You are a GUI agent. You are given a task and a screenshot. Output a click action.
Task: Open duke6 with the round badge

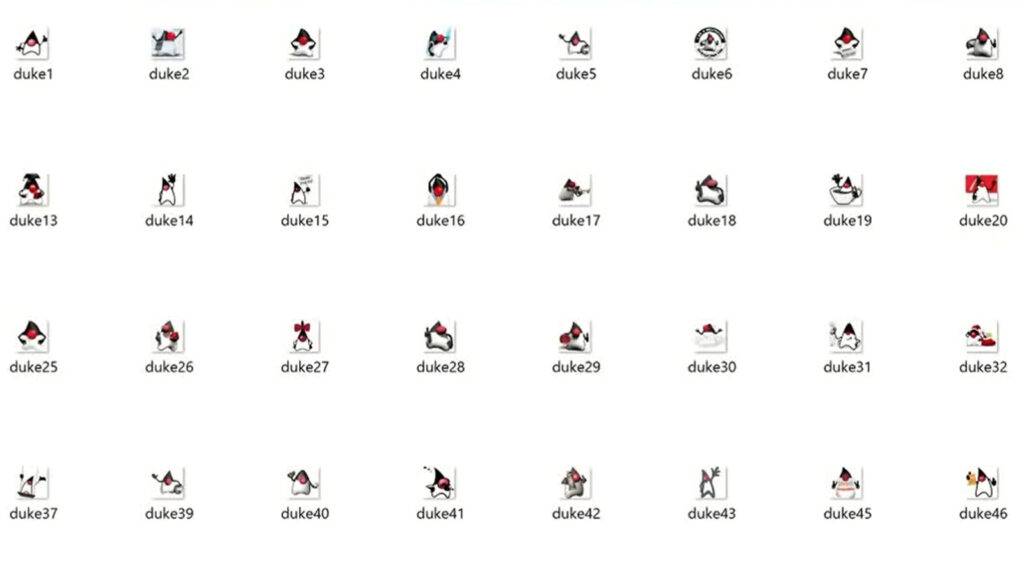click(711, 44)
